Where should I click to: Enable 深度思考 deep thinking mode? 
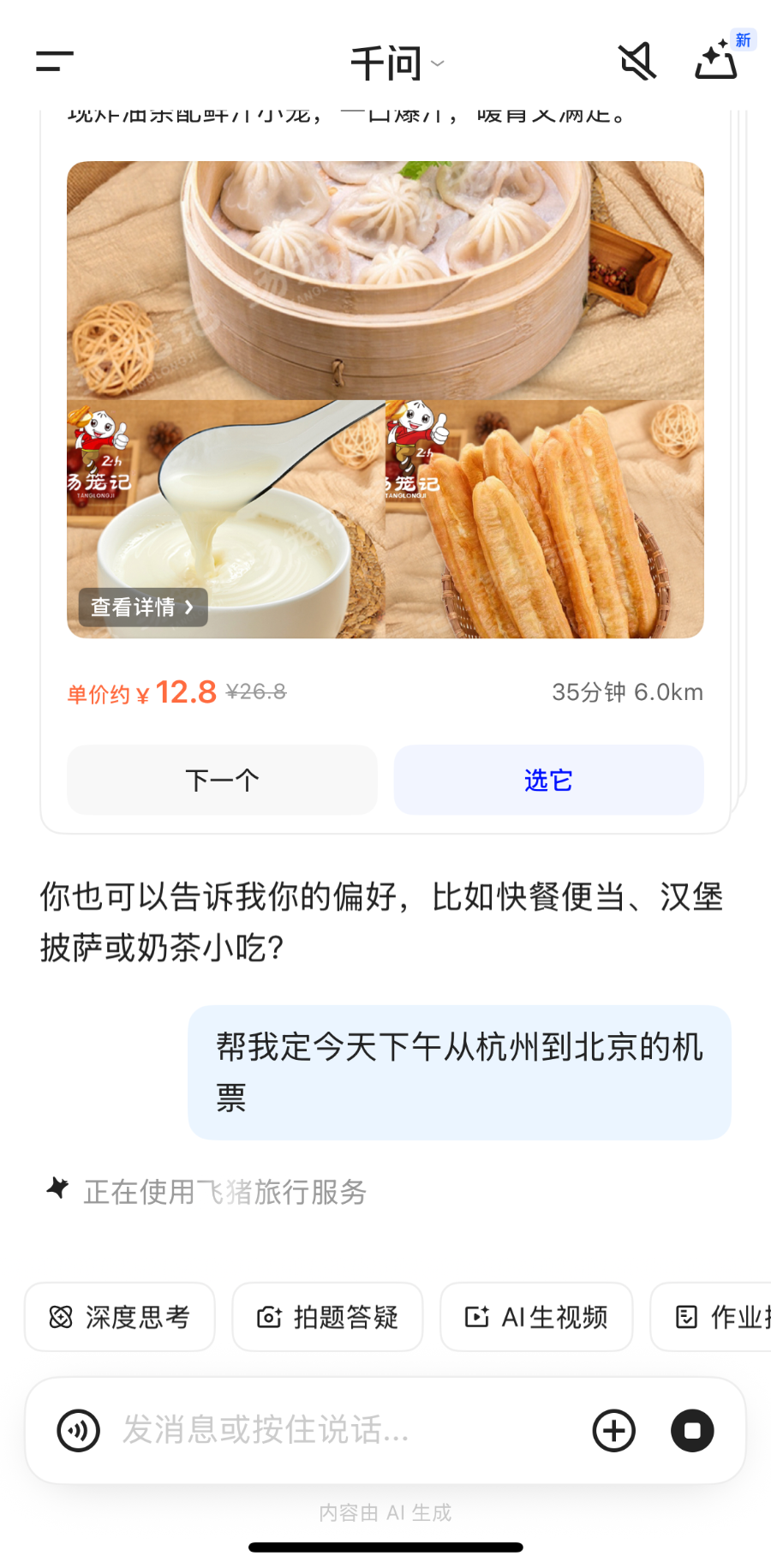pyautogui.click(x=119, y=1317)
